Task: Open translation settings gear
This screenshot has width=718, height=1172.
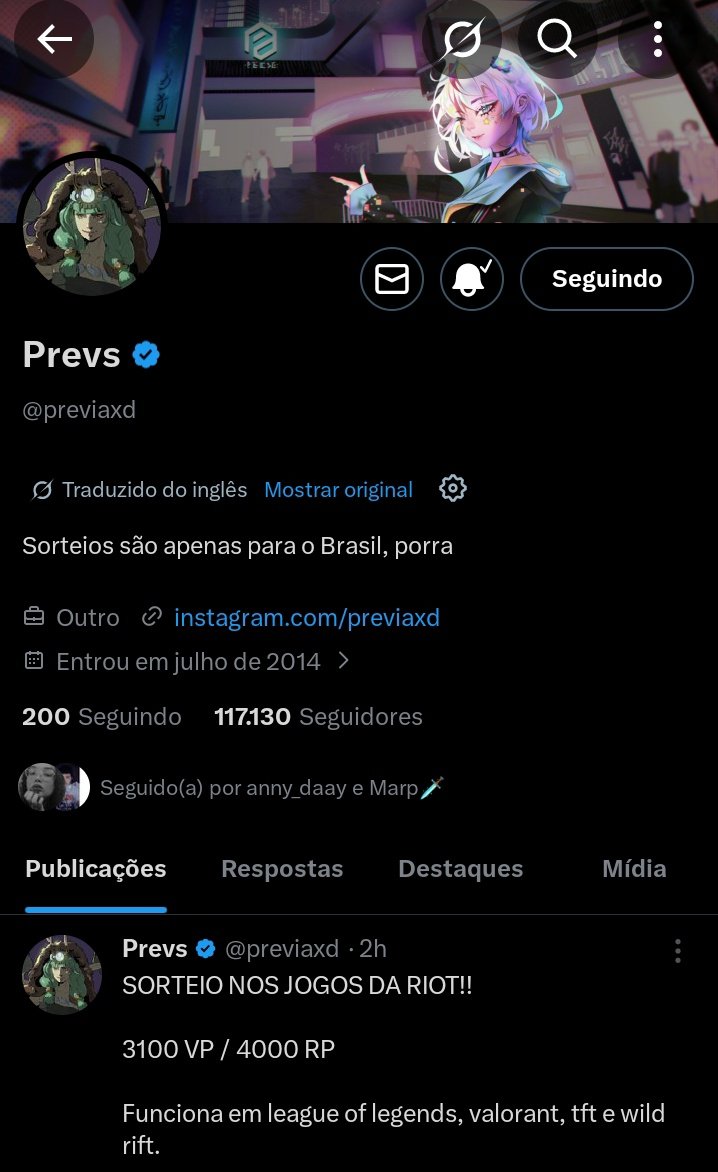Action: point(453,488)
